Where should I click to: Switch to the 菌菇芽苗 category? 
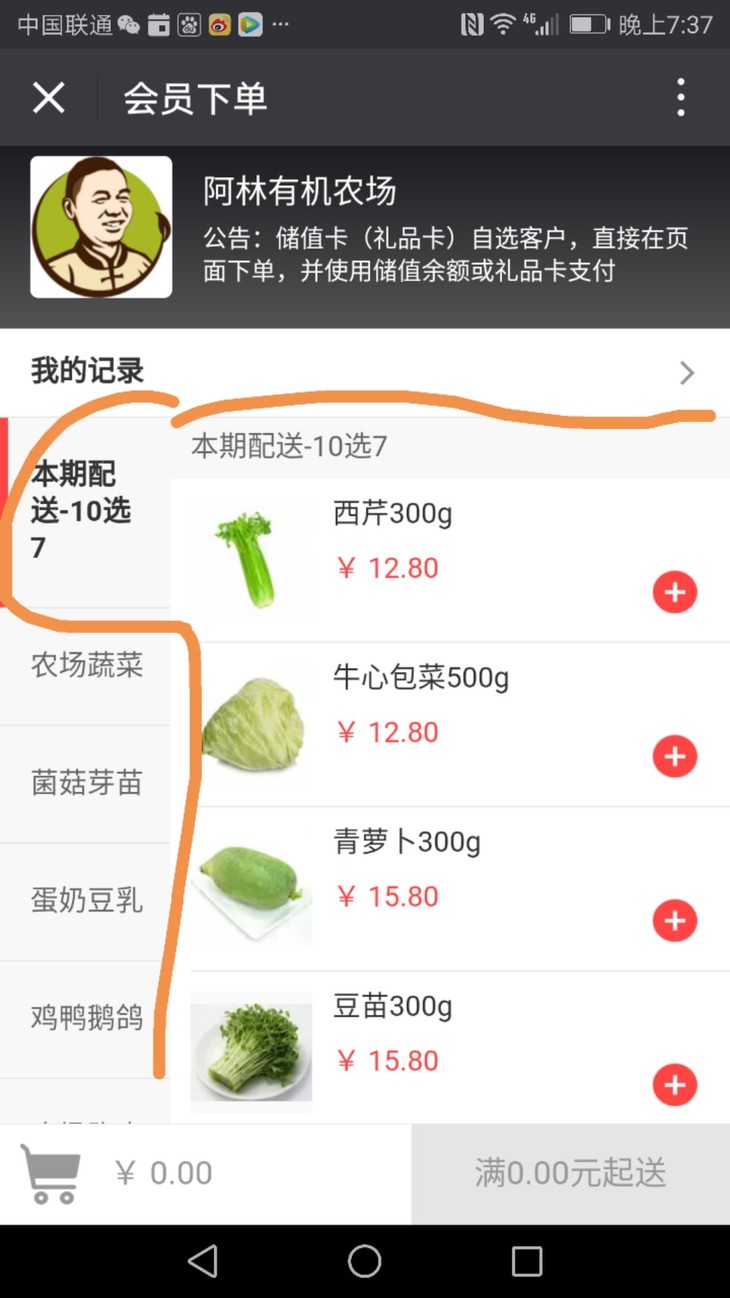[87, 783]
